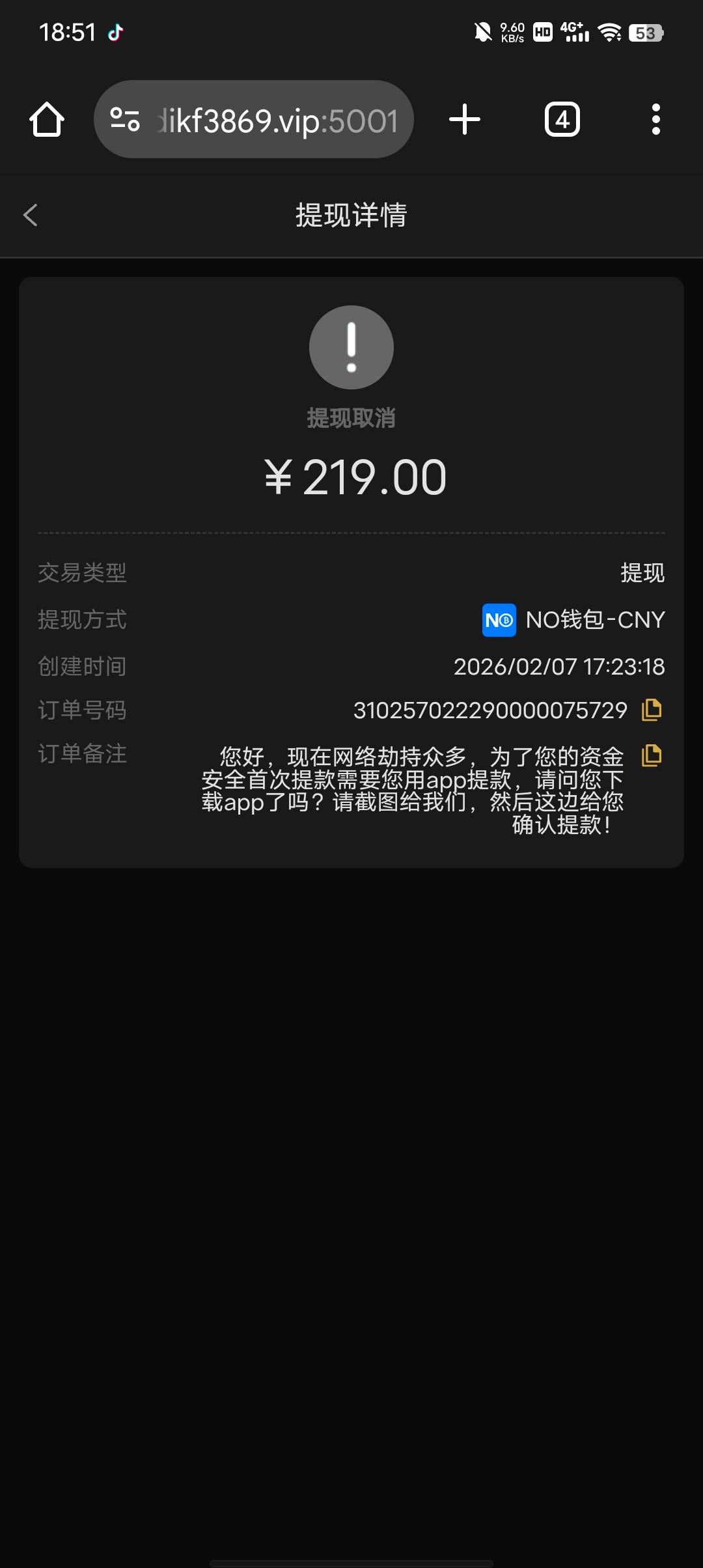Show the open tabs switcher

(x=562, y=120)
